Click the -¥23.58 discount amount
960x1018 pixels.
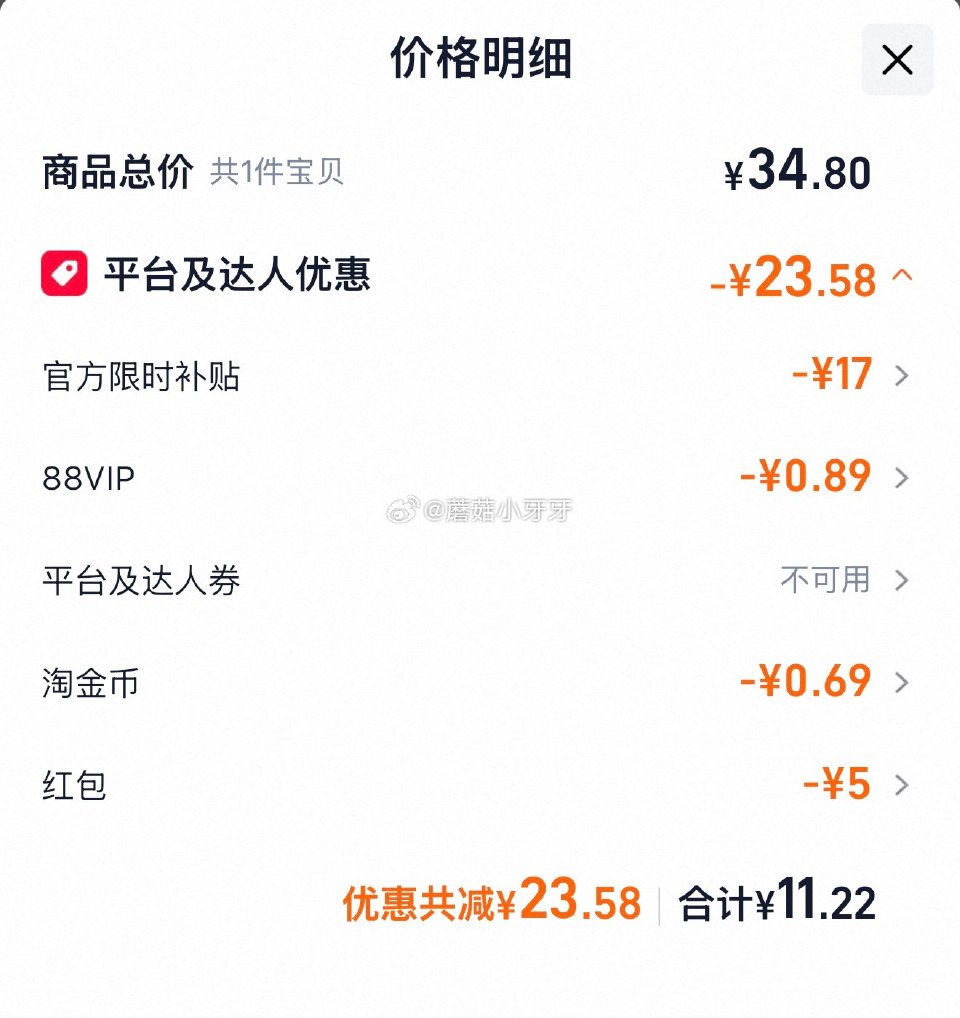[x=793, y=278]
